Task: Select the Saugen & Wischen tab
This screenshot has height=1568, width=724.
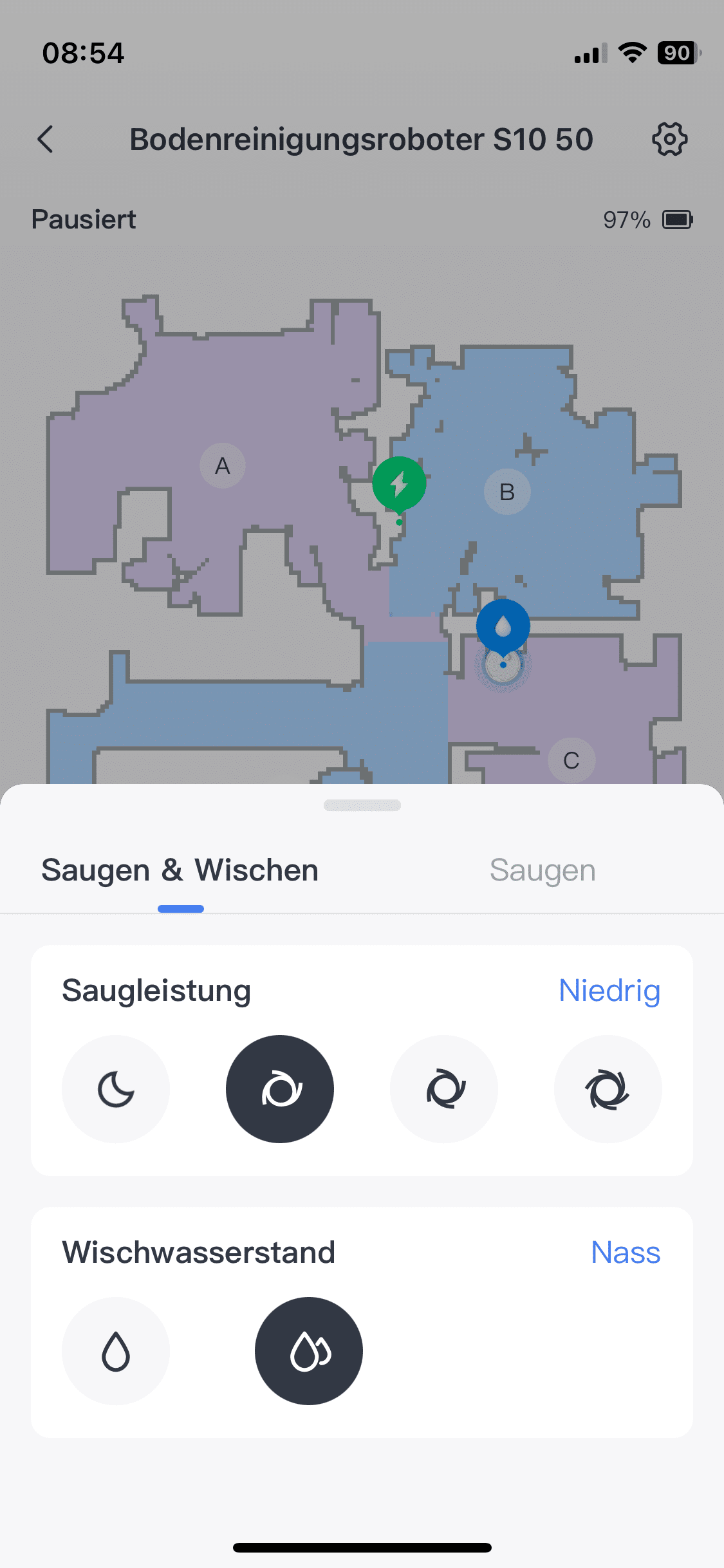Action: click(x=180, y=870)
